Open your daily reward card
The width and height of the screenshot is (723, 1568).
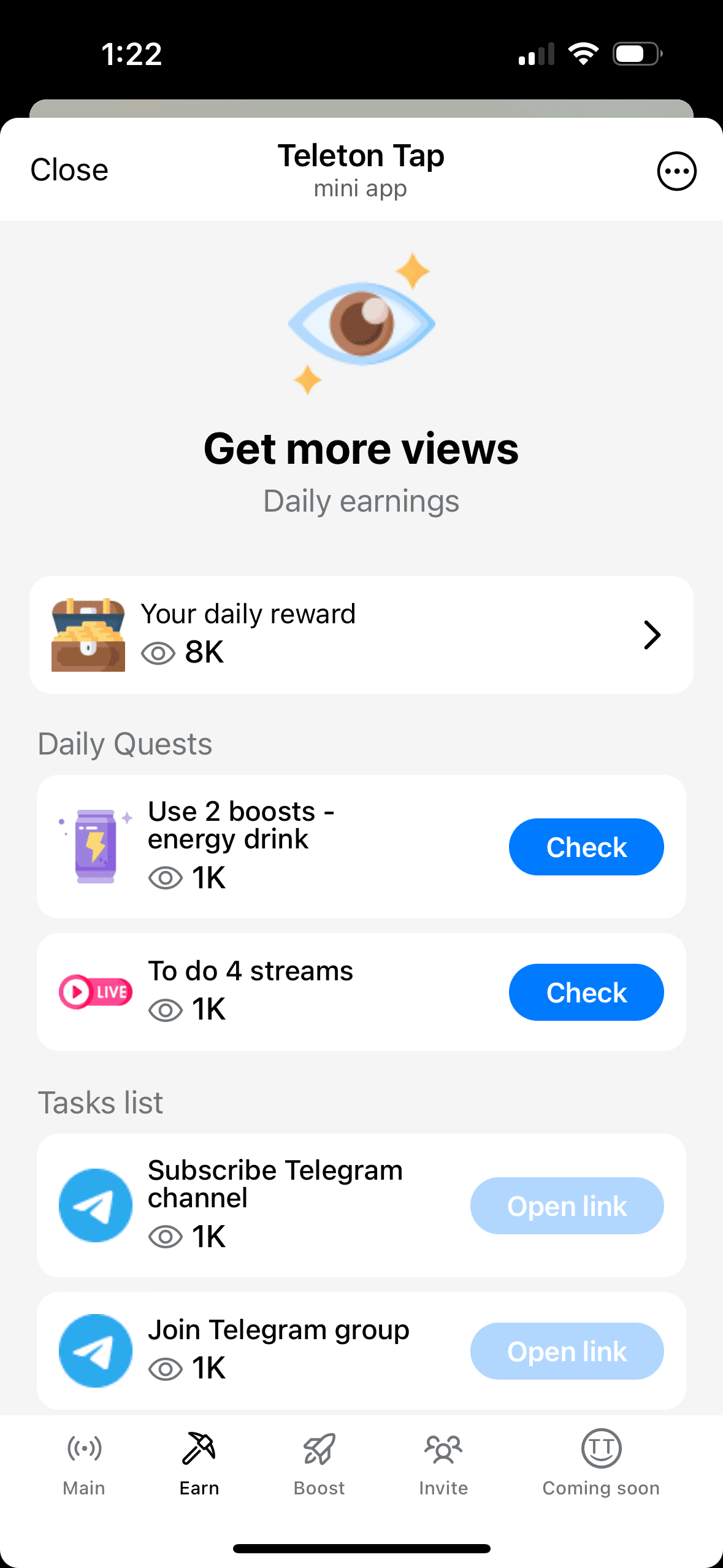(x=361, y=634)
